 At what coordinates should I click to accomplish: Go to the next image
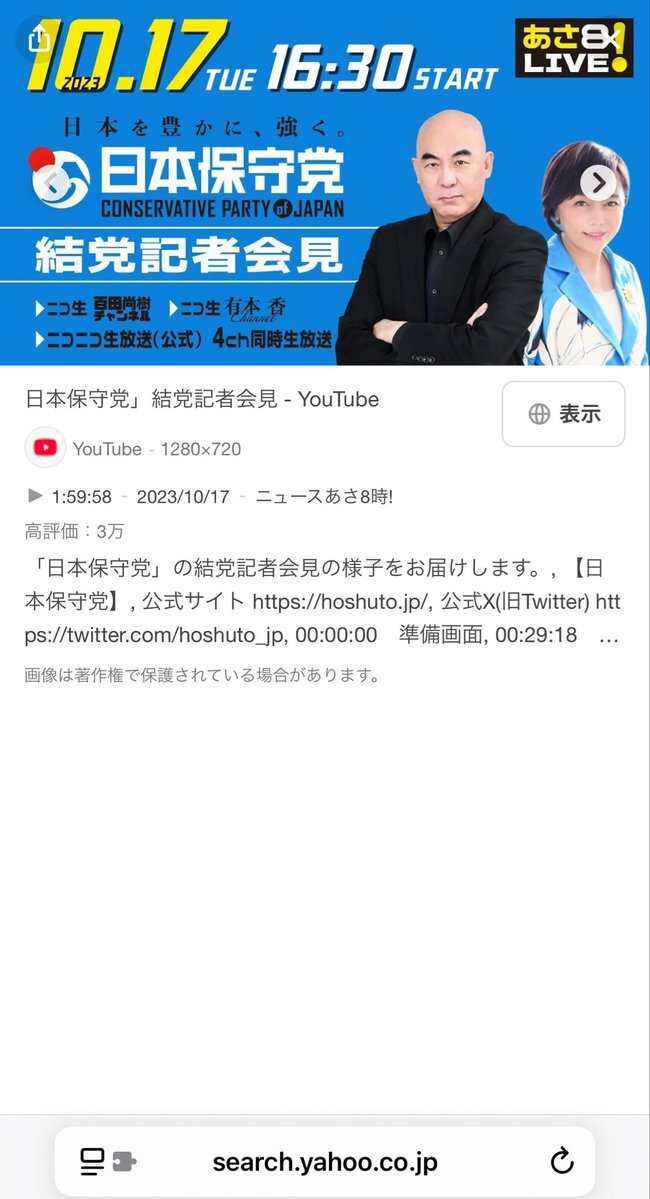(x=598, y=182)
